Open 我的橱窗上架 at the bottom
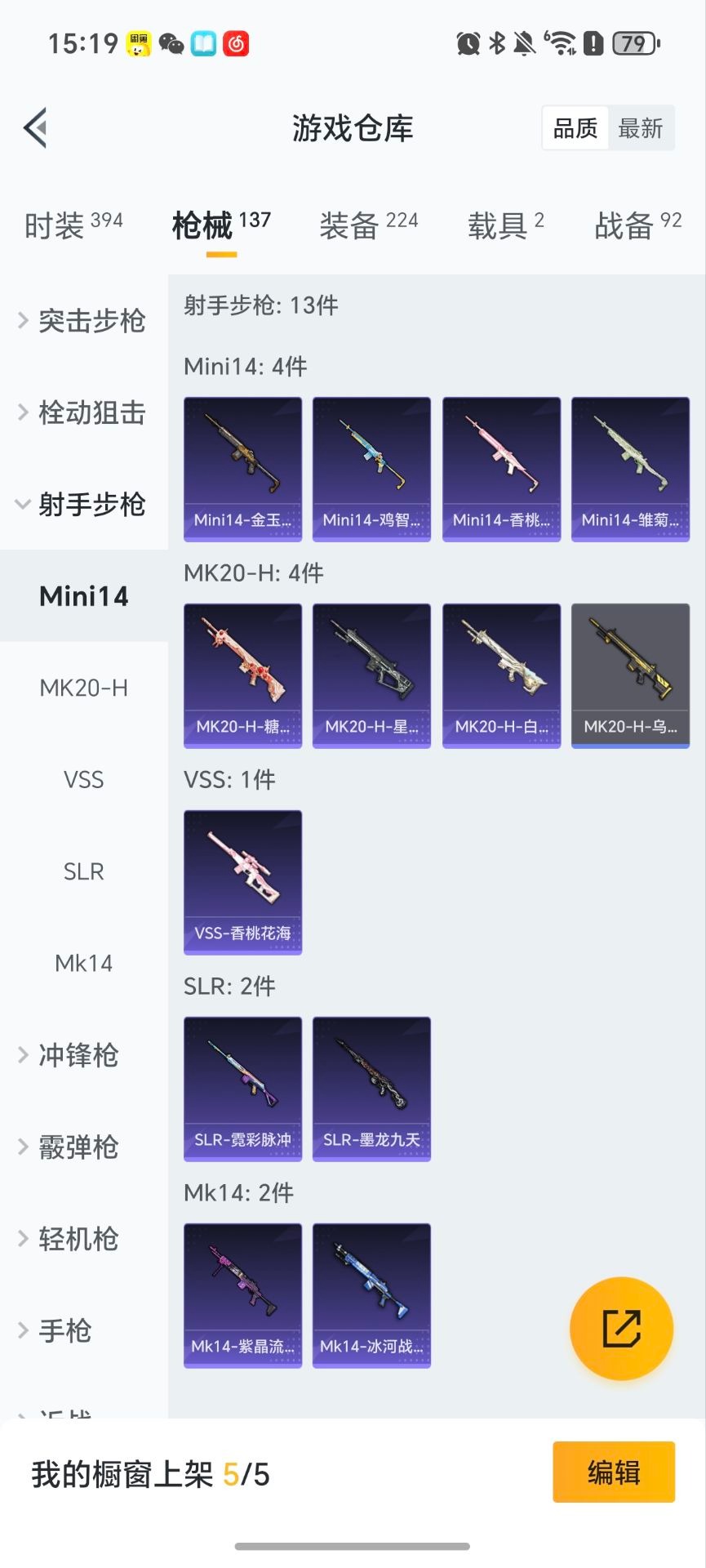The width and height of the screenshot is (706, 1568). (147, 1473)
